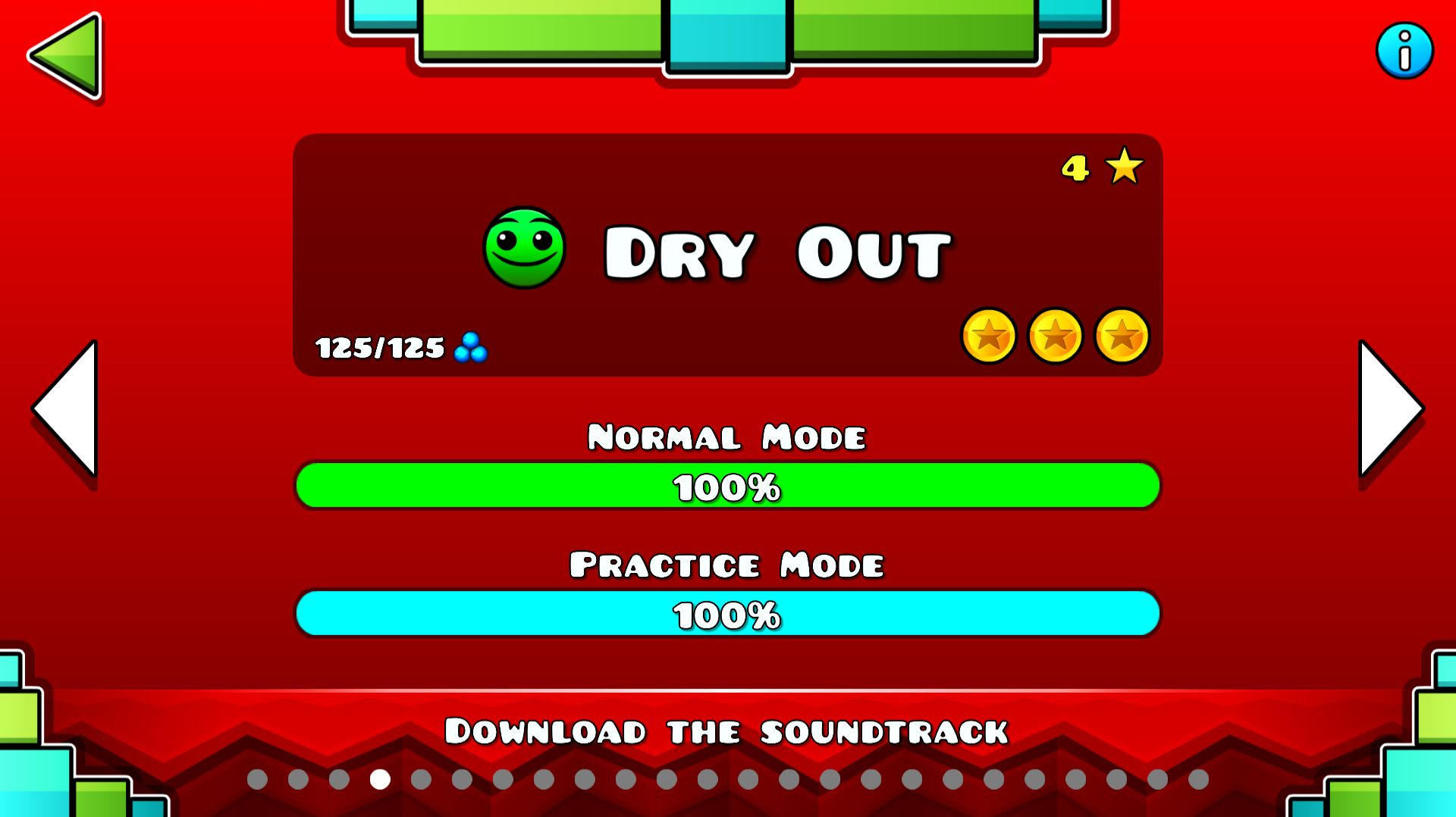Go to the next level
This screenshot has width=1456, height=817.
pos(1388,409)
